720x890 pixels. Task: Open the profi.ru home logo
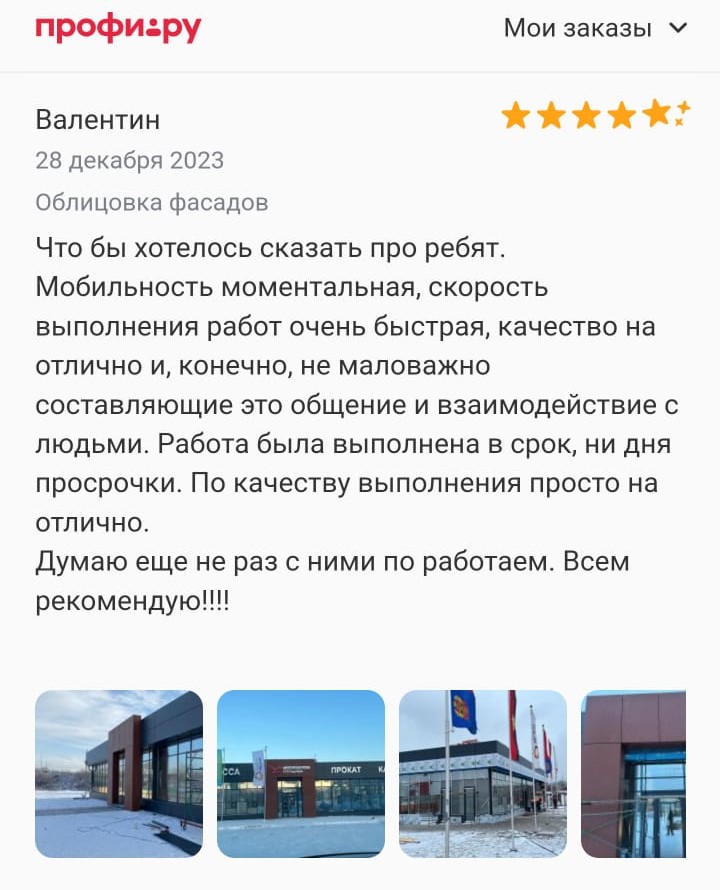[118, 28]
